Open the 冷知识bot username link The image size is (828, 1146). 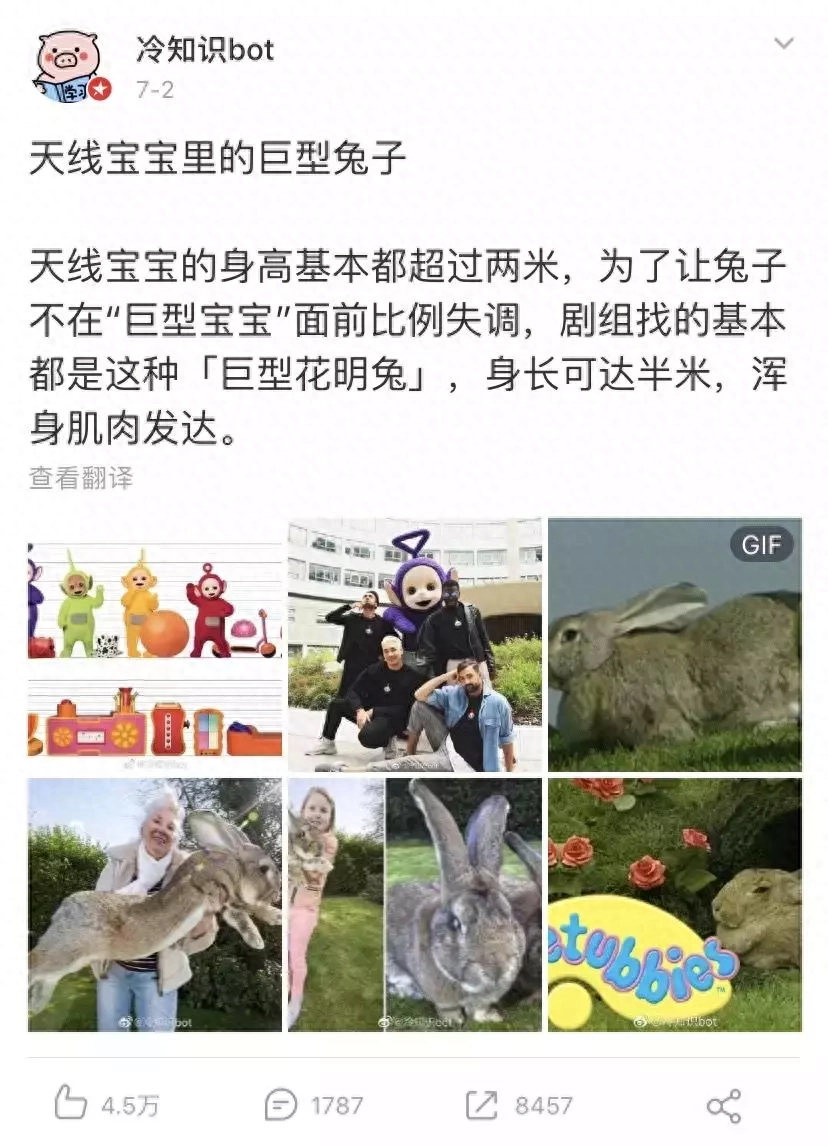click(x=204, y=48)
